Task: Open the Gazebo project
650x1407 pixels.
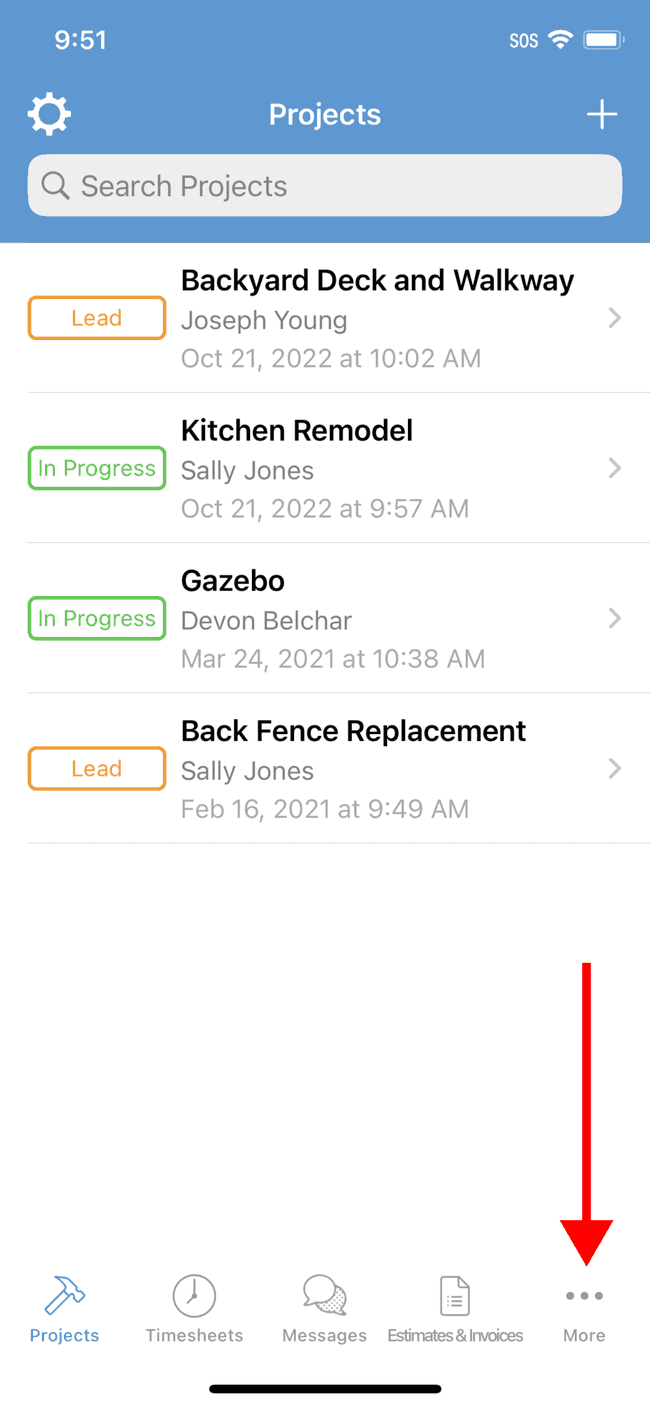Action: (325, 618)
